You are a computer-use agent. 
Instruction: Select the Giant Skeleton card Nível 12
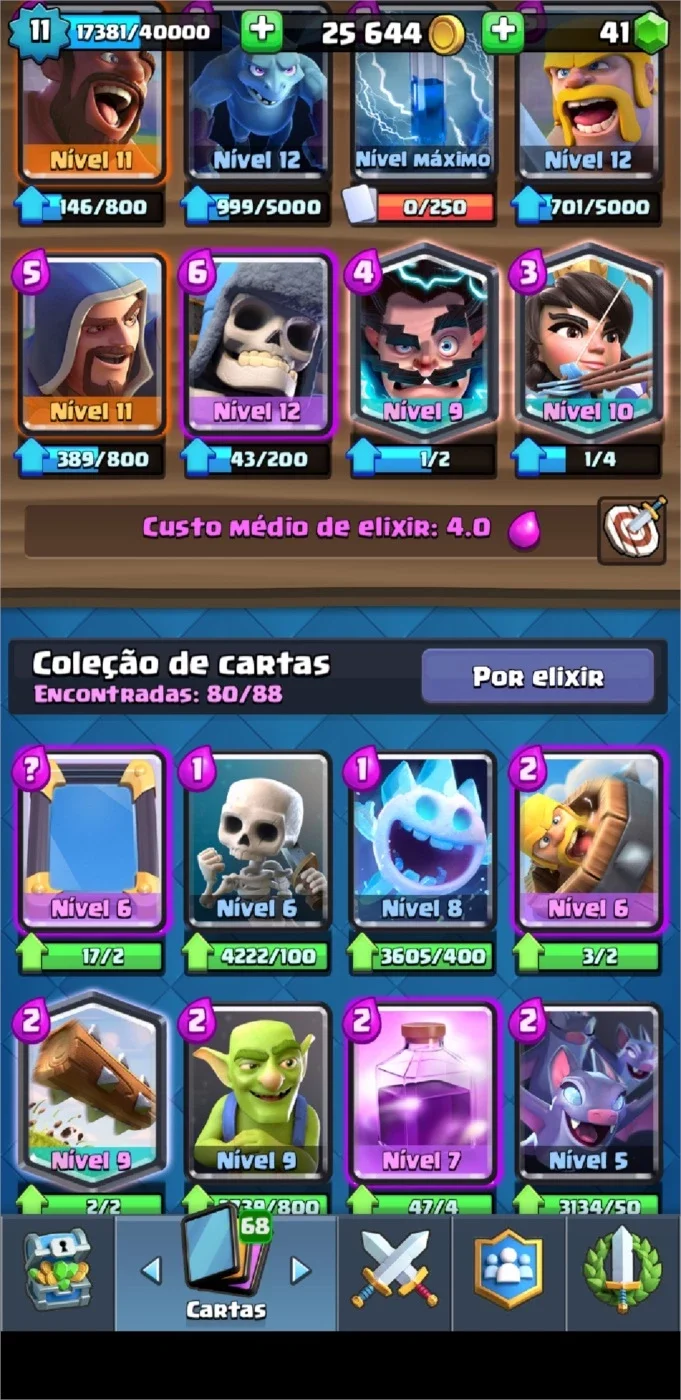pyautogui.click(x=256, y=345)
